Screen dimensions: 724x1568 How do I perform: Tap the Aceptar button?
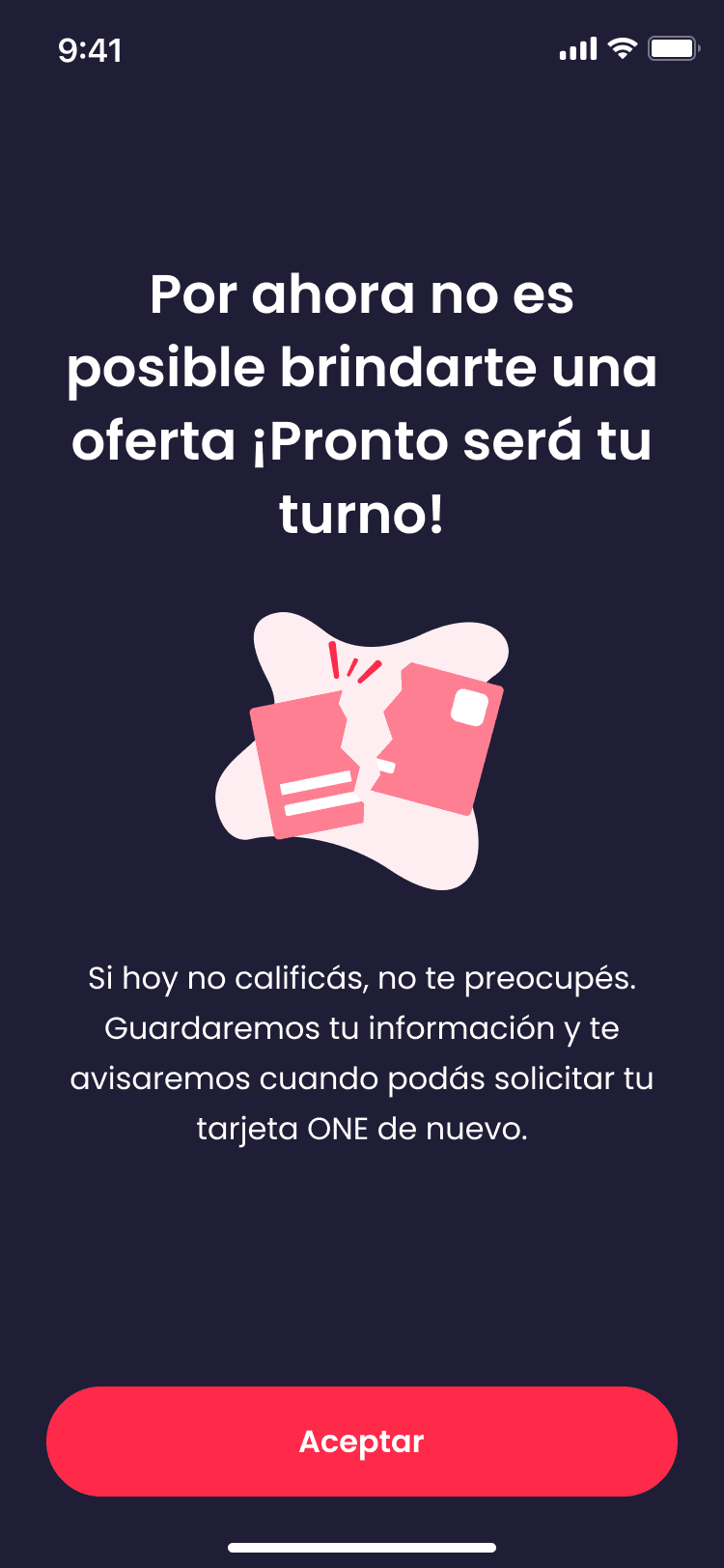point(362,1441)
